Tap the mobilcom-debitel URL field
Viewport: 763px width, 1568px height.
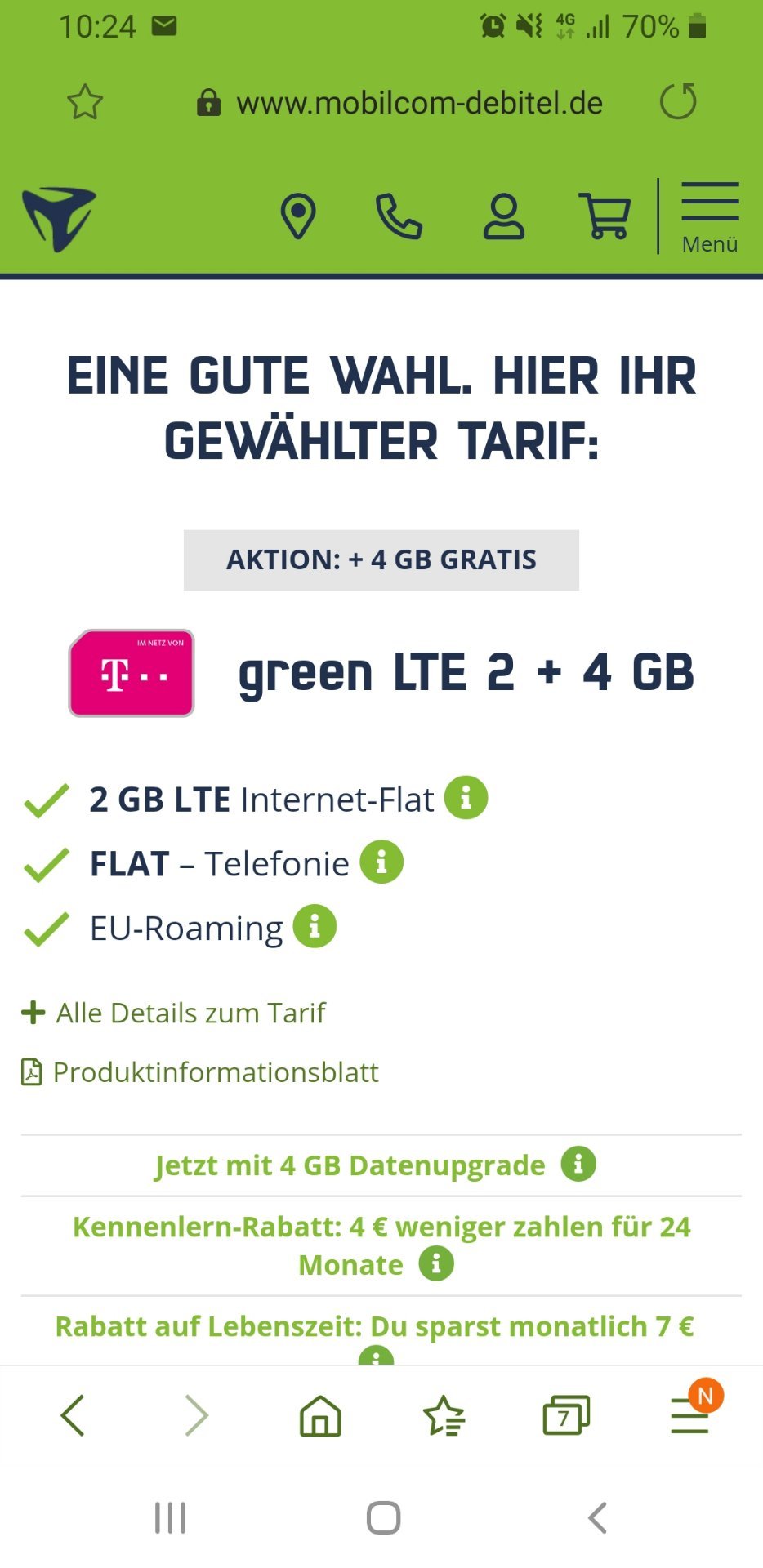coord(400,104)
